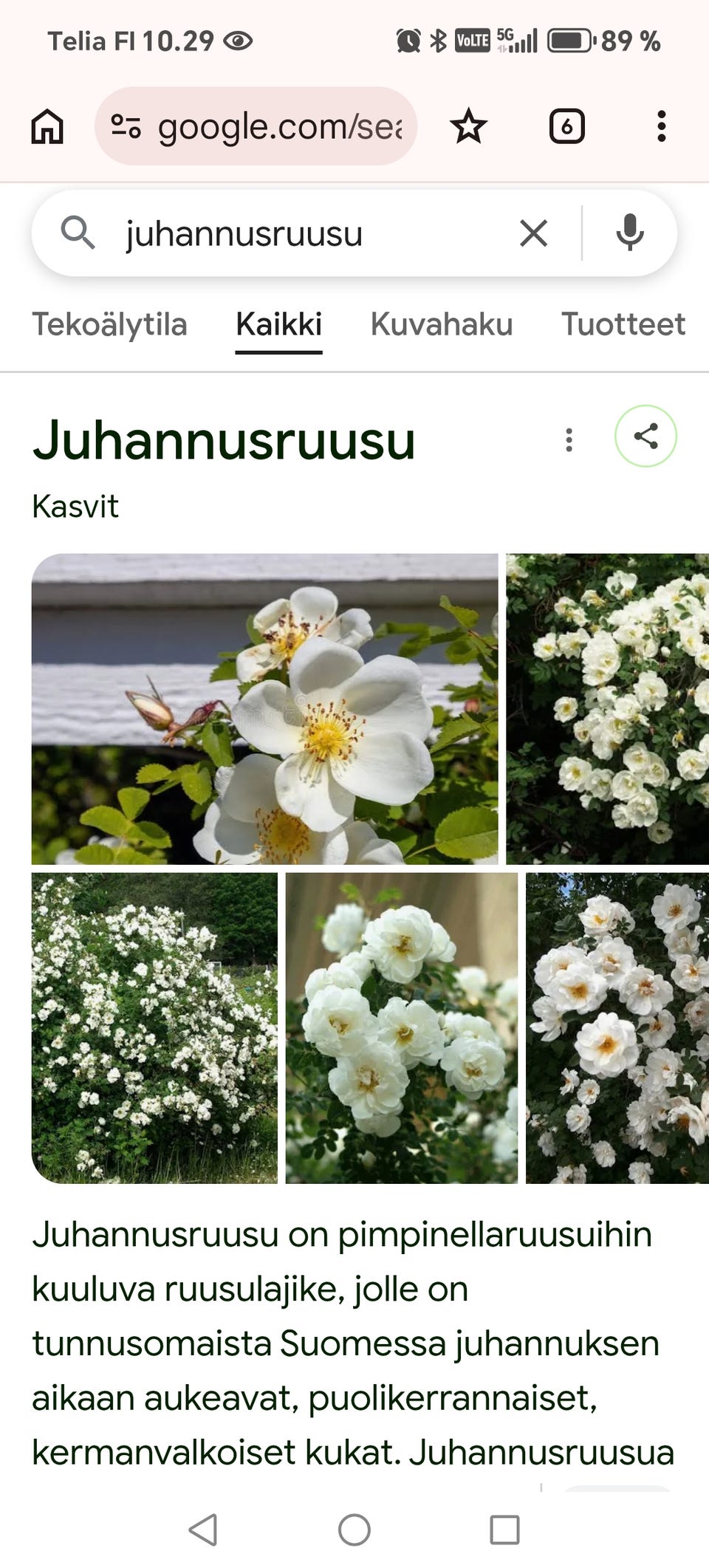Tap the bookmark star icon
Viewport: 709px width, 1568px height.
click(467, 126)
